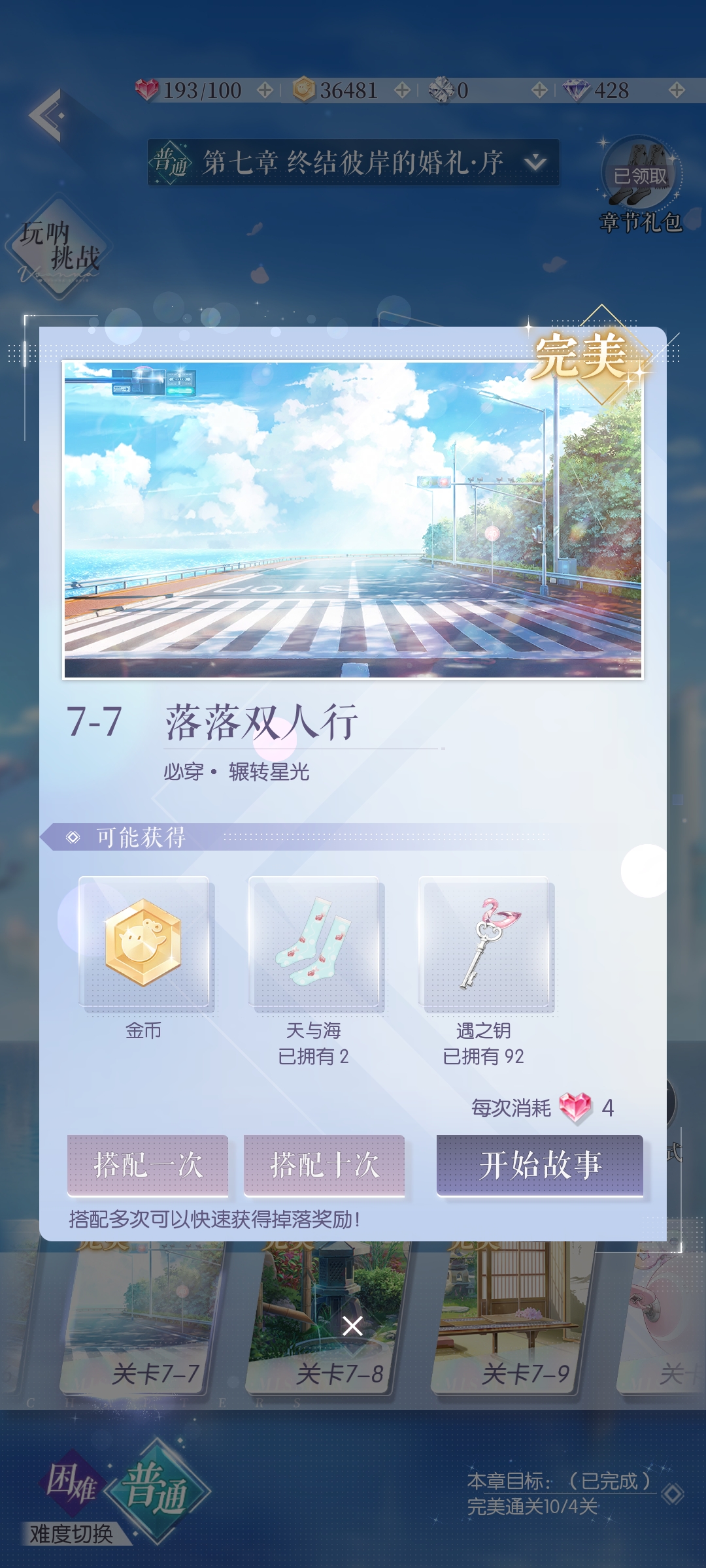Tap 搭配一次 to style once

pyautogui.click(x=148, y=1165)
